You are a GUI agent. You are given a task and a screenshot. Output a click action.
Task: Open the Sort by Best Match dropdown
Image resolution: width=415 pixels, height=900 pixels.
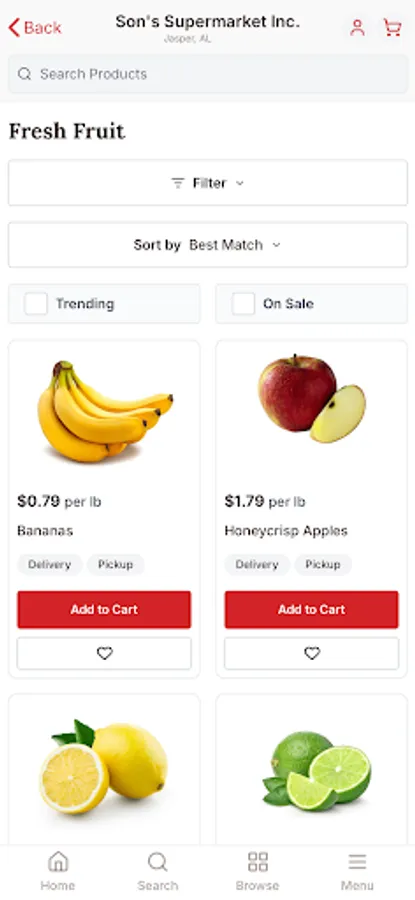pyautogui.click(x=208, y=245)
